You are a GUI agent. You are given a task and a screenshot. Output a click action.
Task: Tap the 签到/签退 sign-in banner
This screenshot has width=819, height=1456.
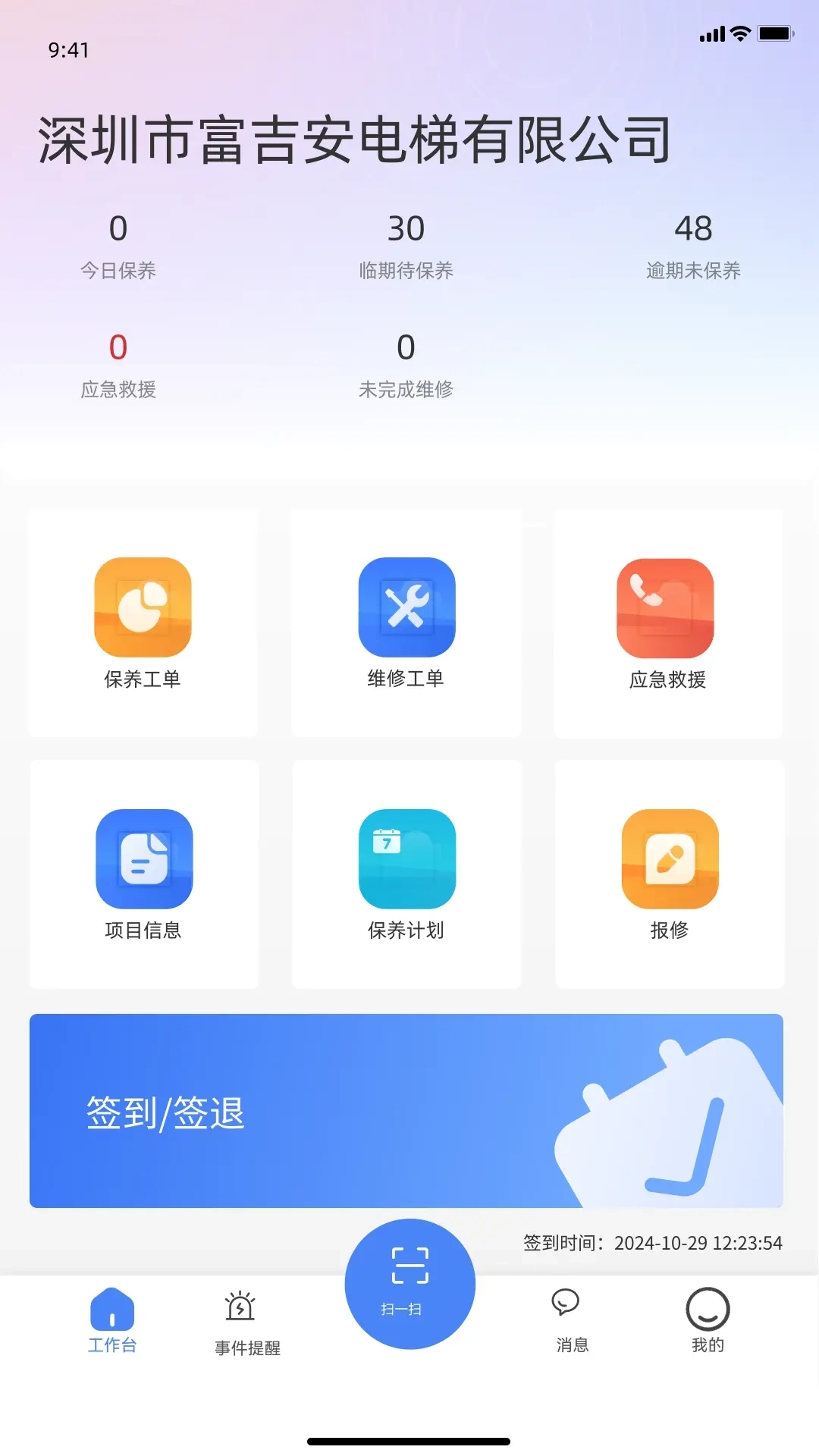tap(405, 1113)
